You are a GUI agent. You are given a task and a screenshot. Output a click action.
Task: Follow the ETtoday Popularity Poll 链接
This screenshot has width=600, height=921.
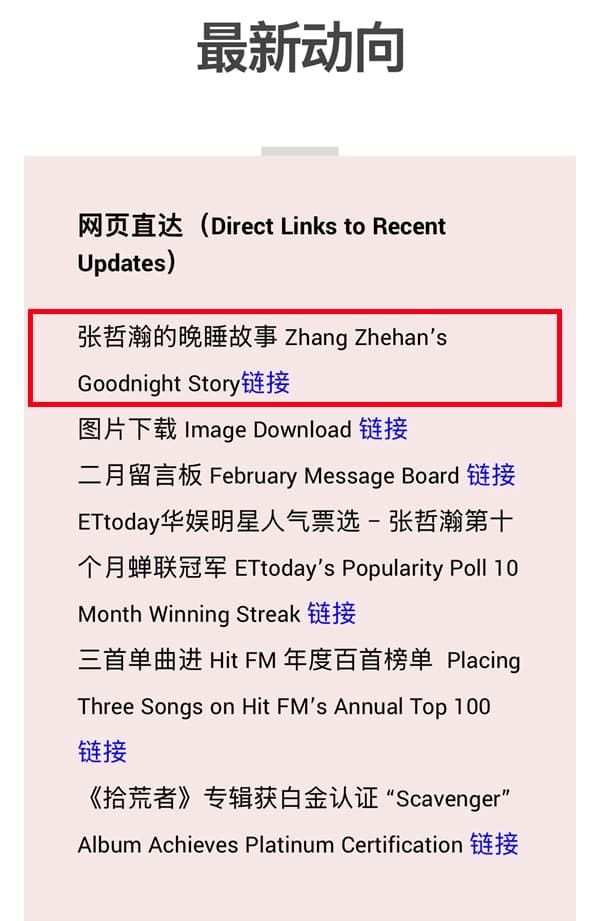[x=331, y=614]
